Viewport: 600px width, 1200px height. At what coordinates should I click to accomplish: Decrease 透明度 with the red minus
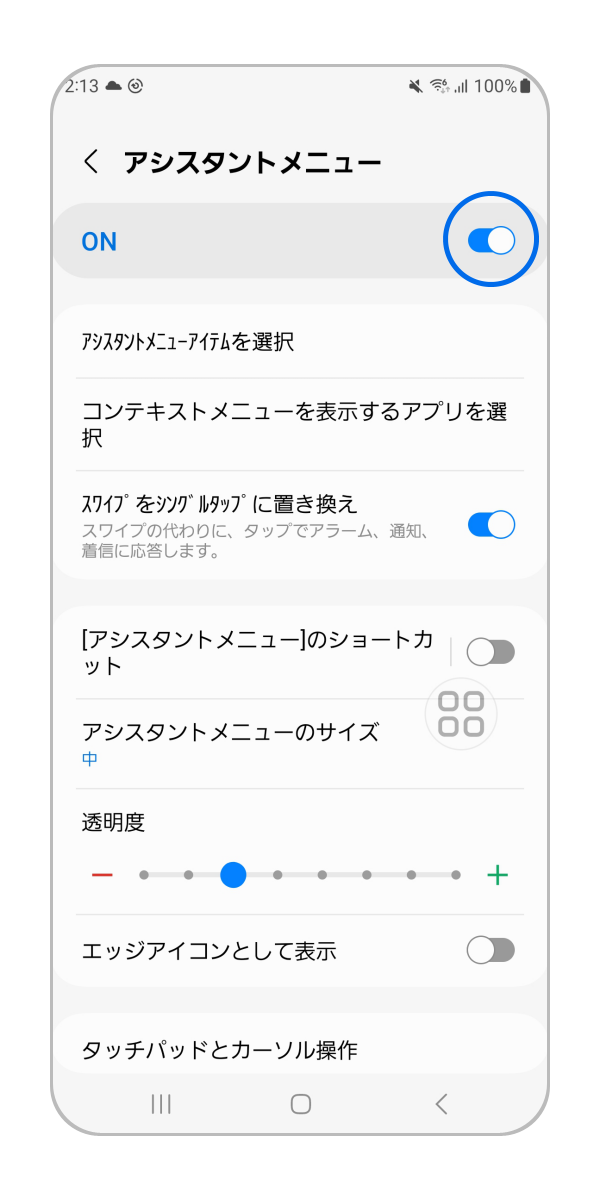click(102, 875)
